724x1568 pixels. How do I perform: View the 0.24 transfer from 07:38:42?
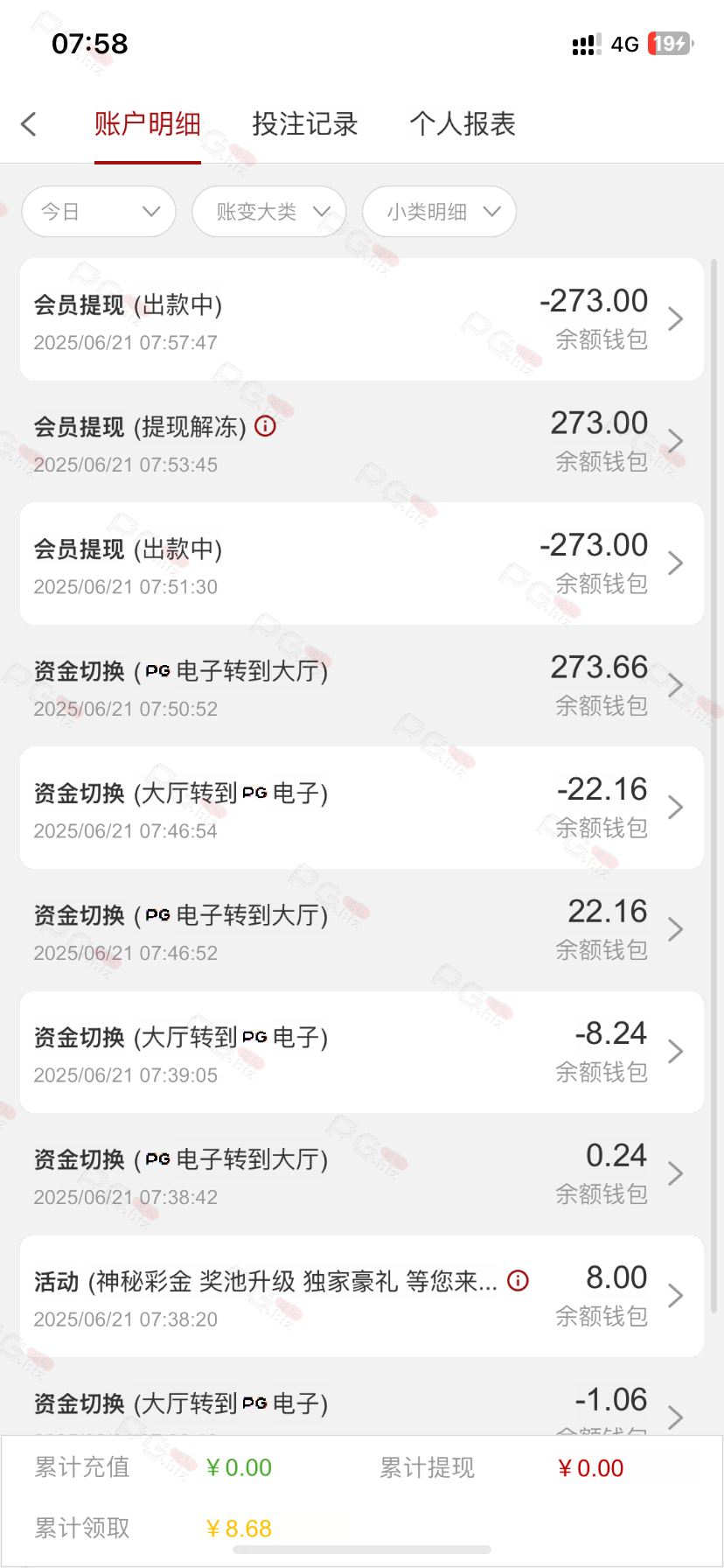click(361, 1174)
